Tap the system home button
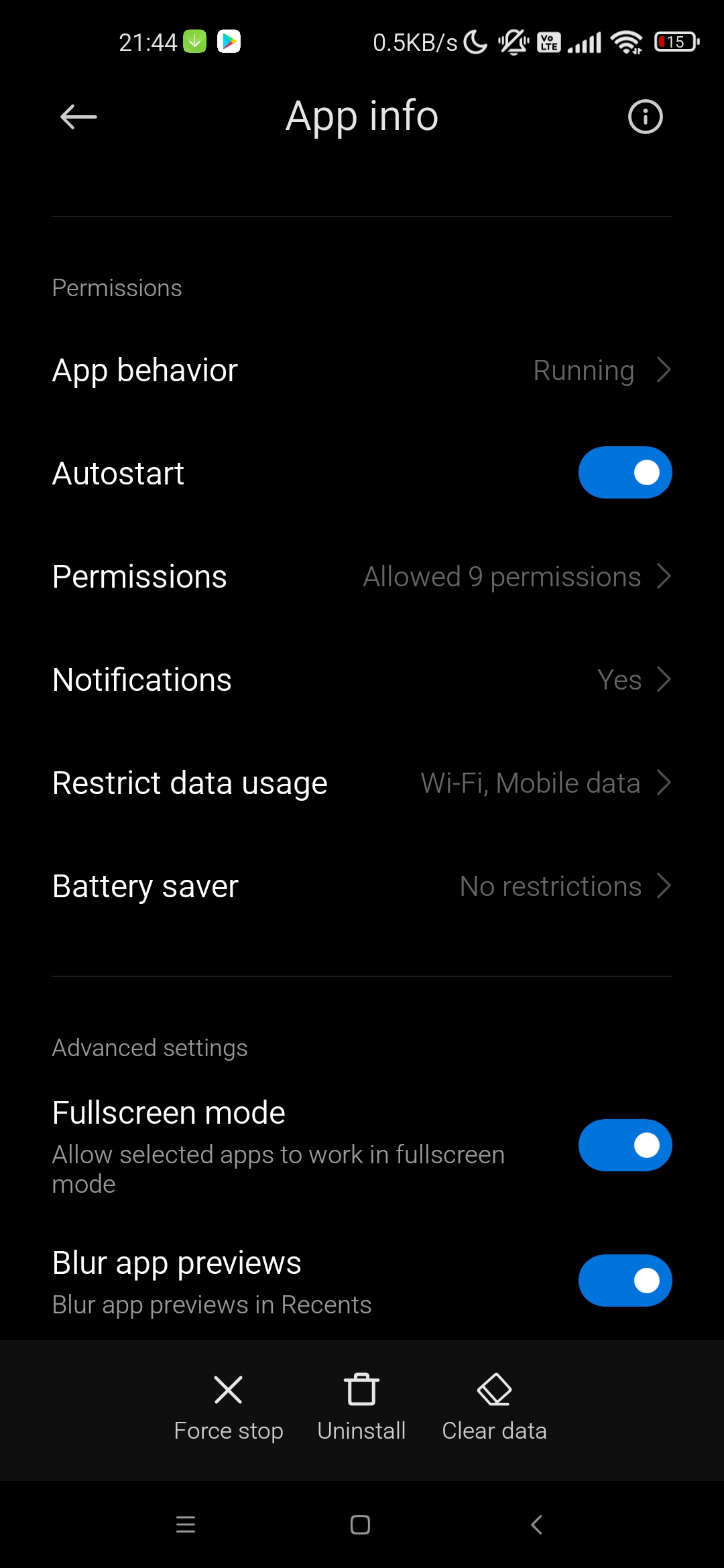The image size is (724, 1568). [361, 1525]
